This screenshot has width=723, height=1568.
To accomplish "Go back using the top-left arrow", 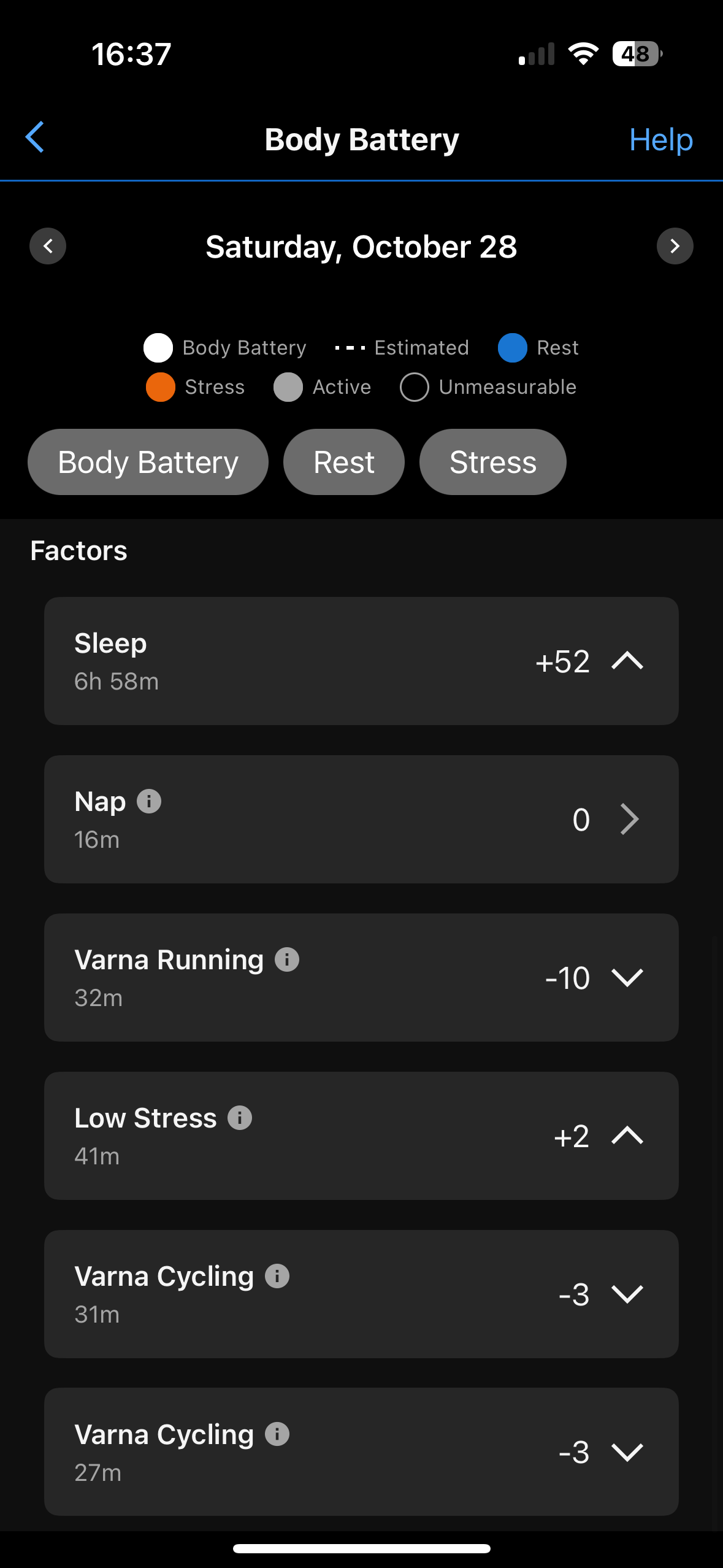I will click(35, 137).
